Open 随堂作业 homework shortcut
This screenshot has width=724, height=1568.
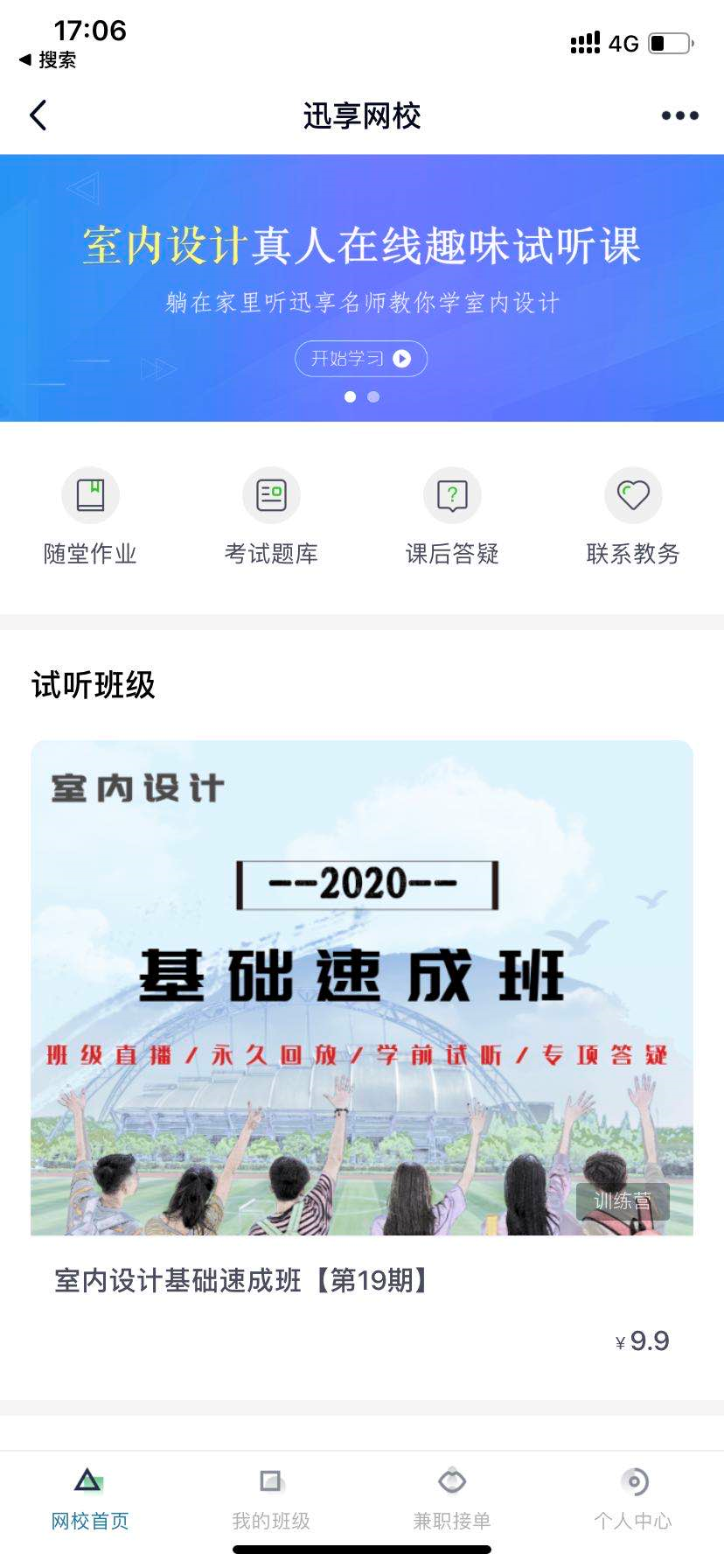coord(90,516)
